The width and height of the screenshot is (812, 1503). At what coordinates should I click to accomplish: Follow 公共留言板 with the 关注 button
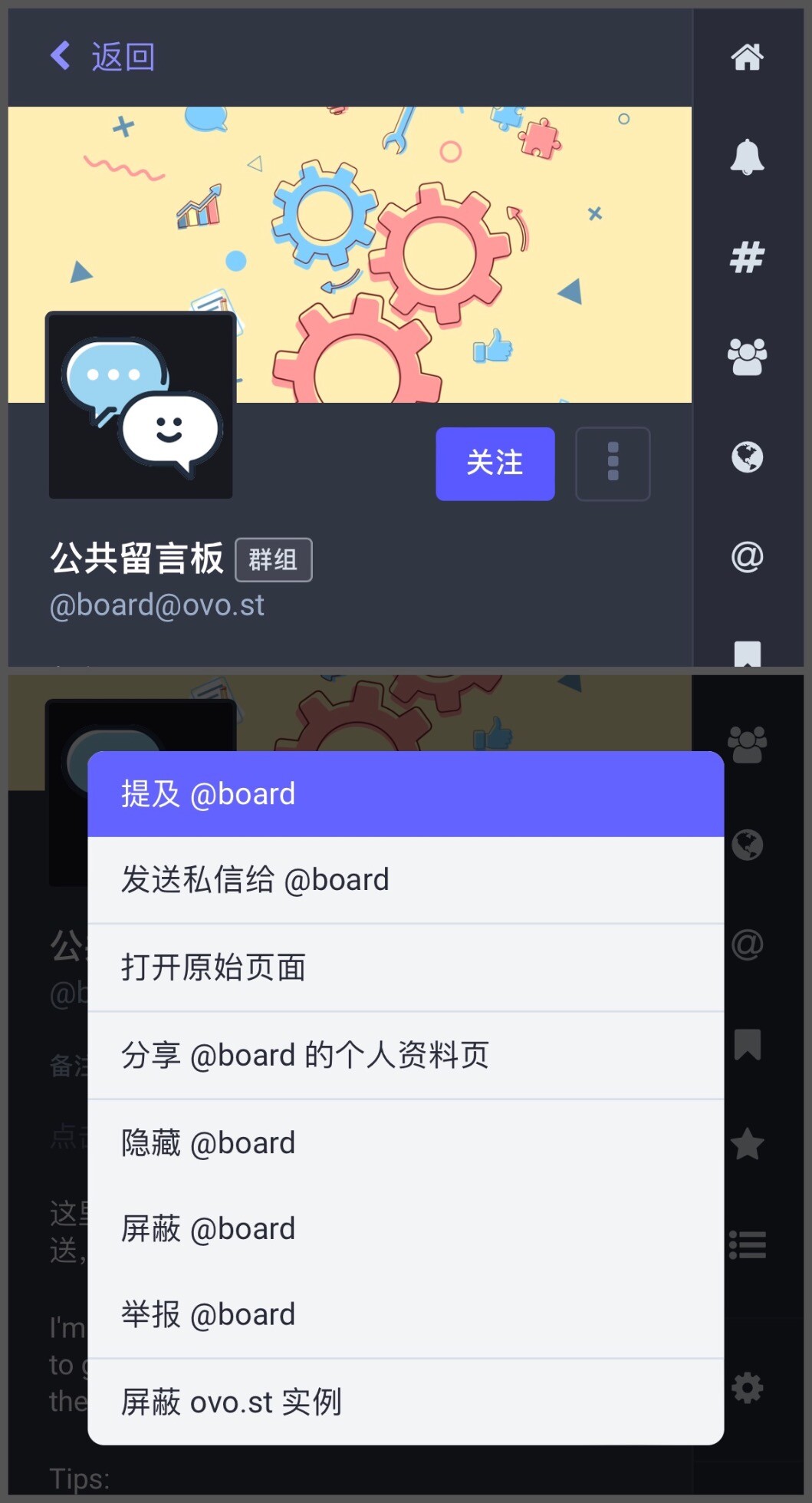[495, 463]
